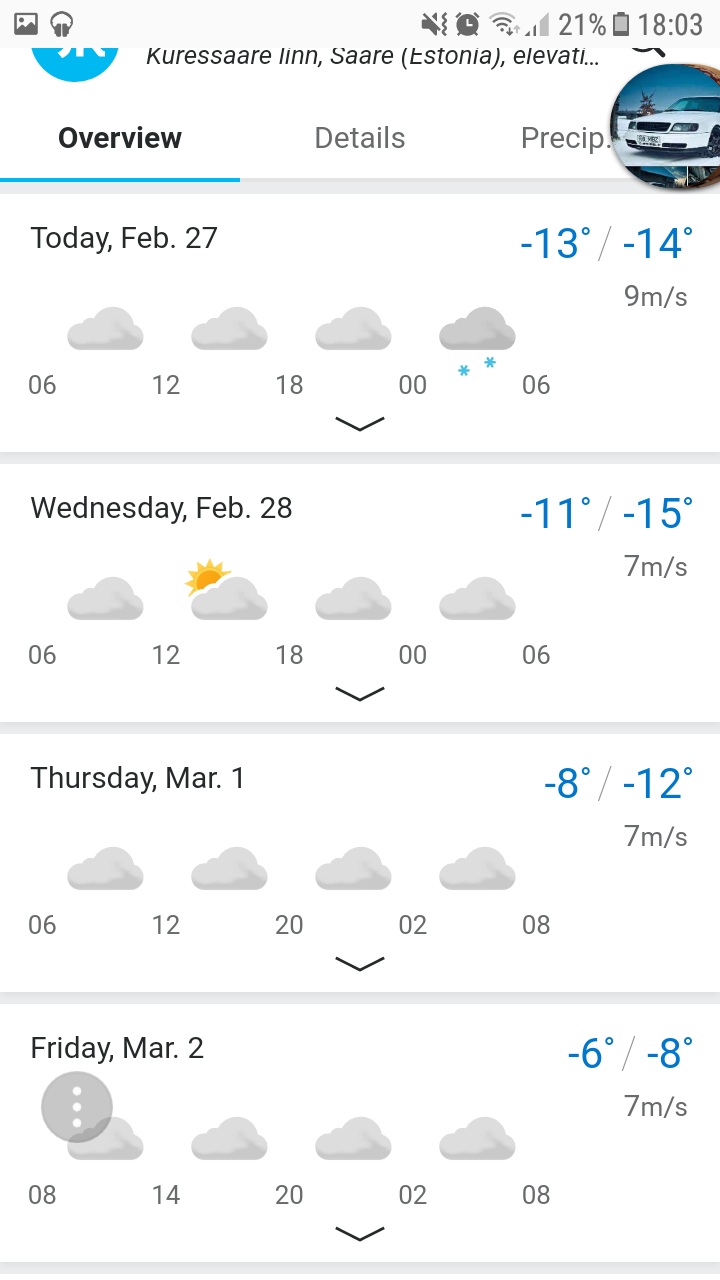Image resolution: width=720 pixels, height=1280 pixels.
Task: Open the blue app logo button
Action: point(75,58)
